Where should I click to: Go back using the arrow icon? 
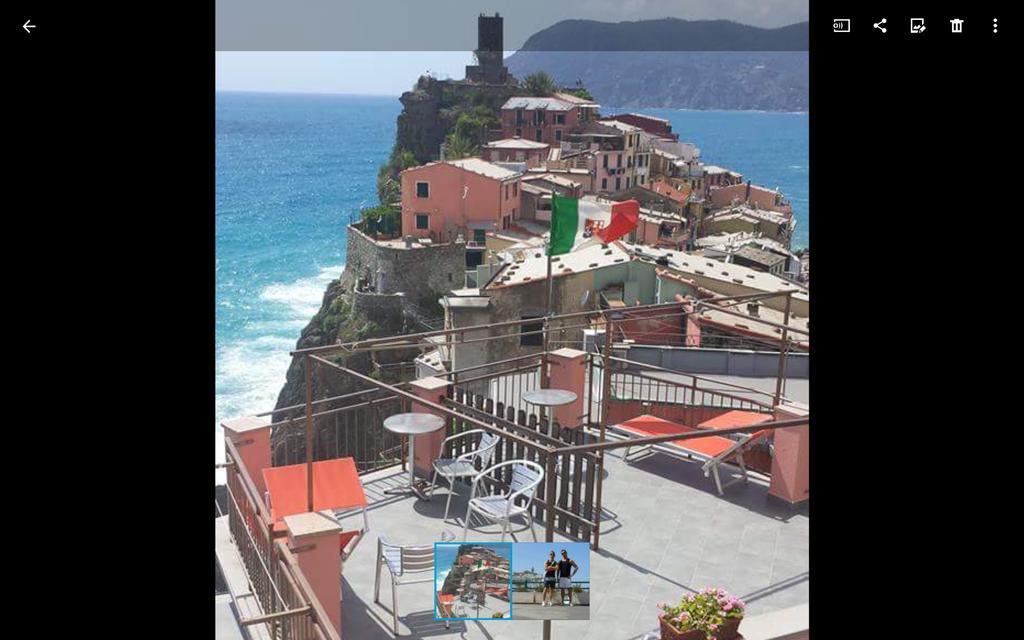coord(29,26)
